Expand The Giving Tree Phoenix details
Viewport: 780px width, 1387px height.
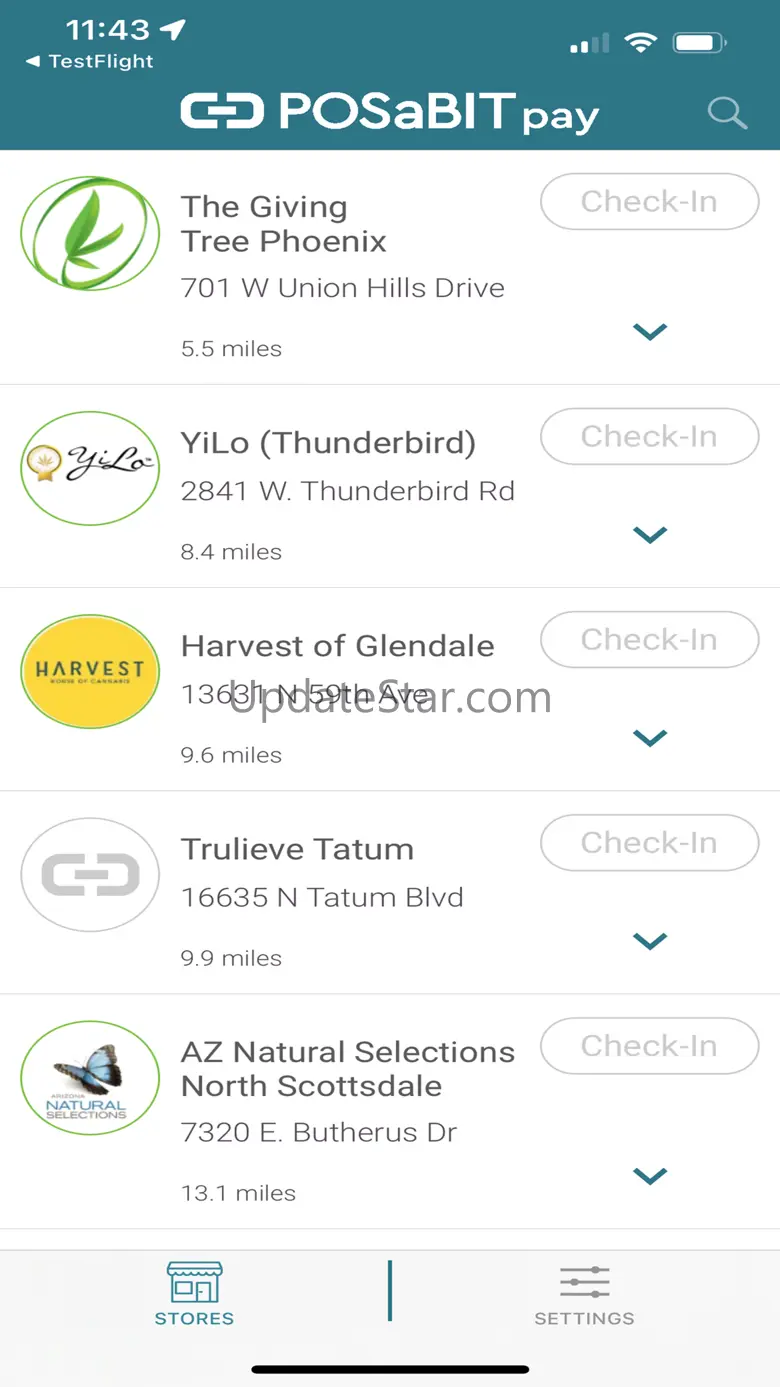point(650,332)
